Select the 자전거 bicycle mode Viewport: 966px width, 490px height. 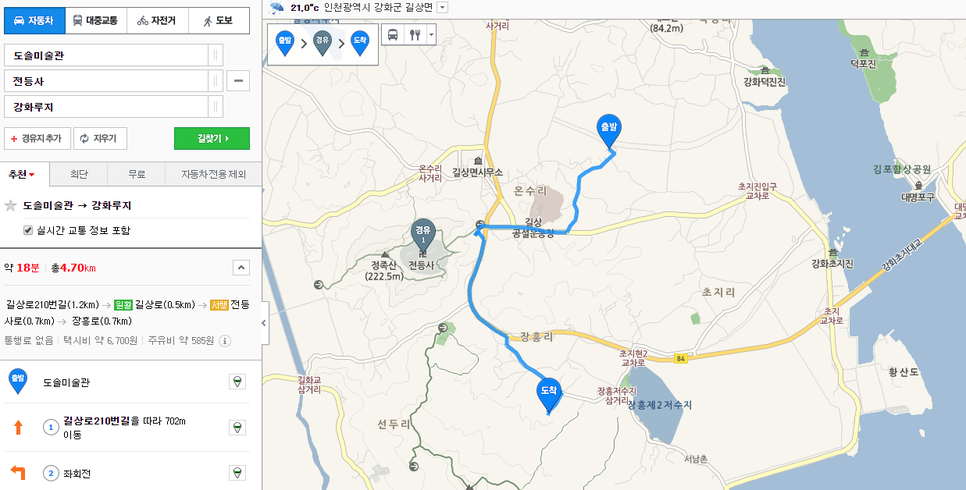click(x=157, y=20)
